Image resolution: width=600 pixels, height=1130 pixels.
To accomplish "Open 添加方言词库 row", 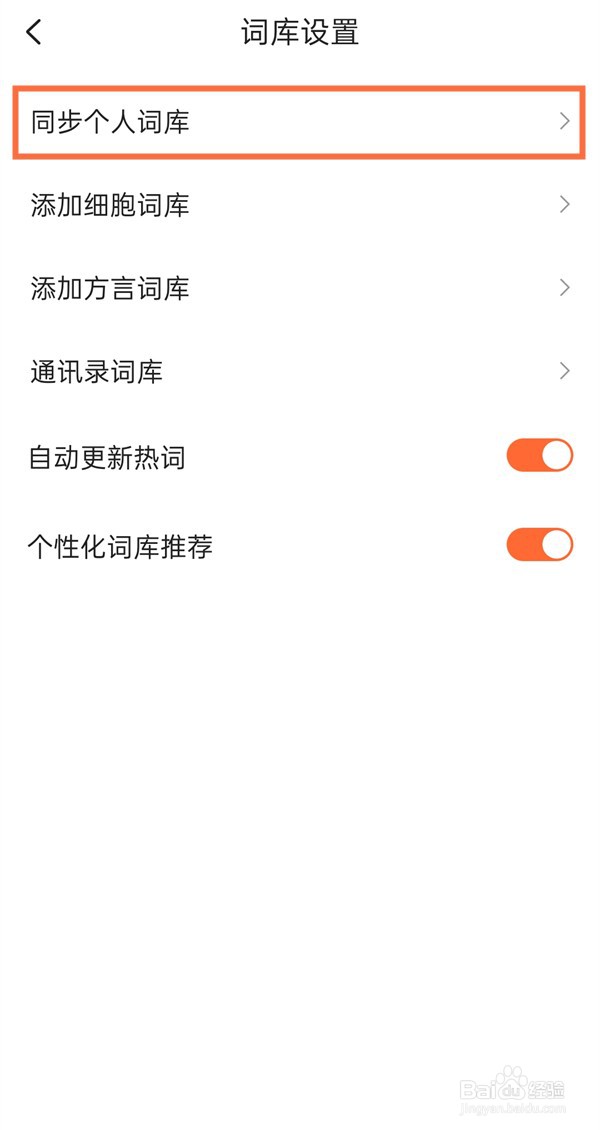I will (x=300, y=288).
